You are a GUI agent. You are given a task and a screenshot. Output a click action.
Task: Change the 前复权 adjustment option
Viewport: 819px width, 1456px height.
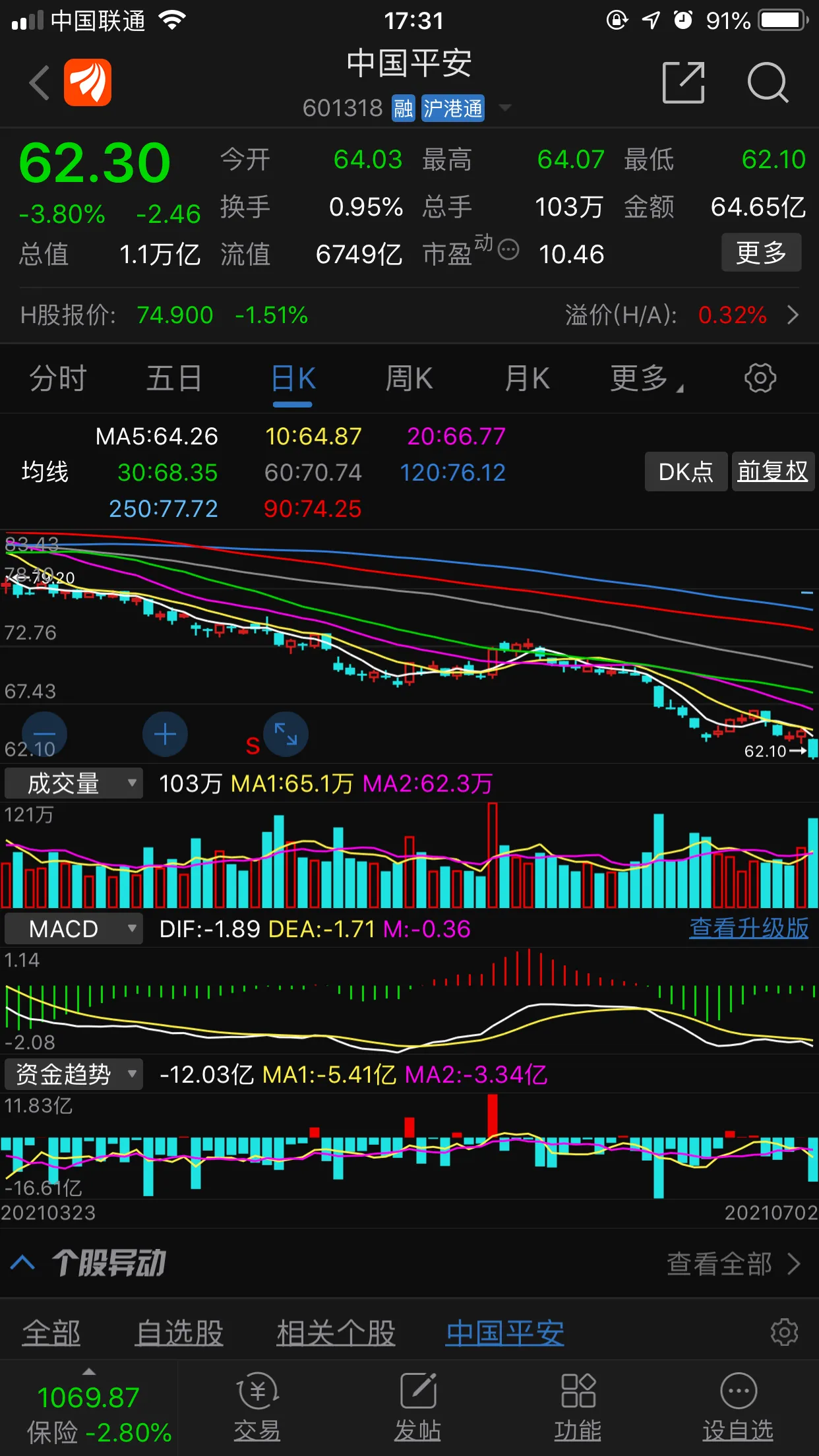coord(773,471)
